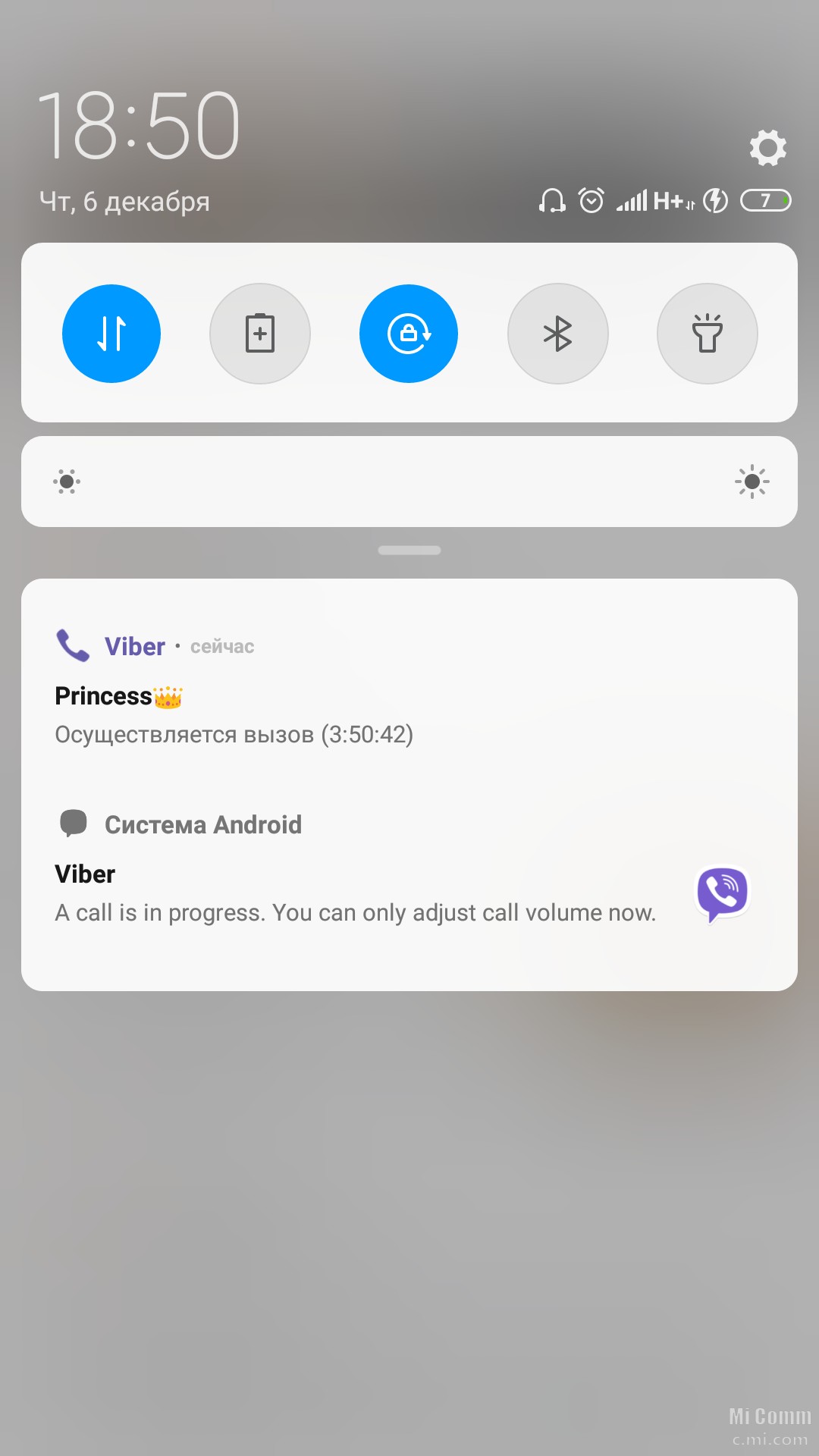Tap the panel expand handle below brightness
The image size is (819, 1456).
click(409, 551)
